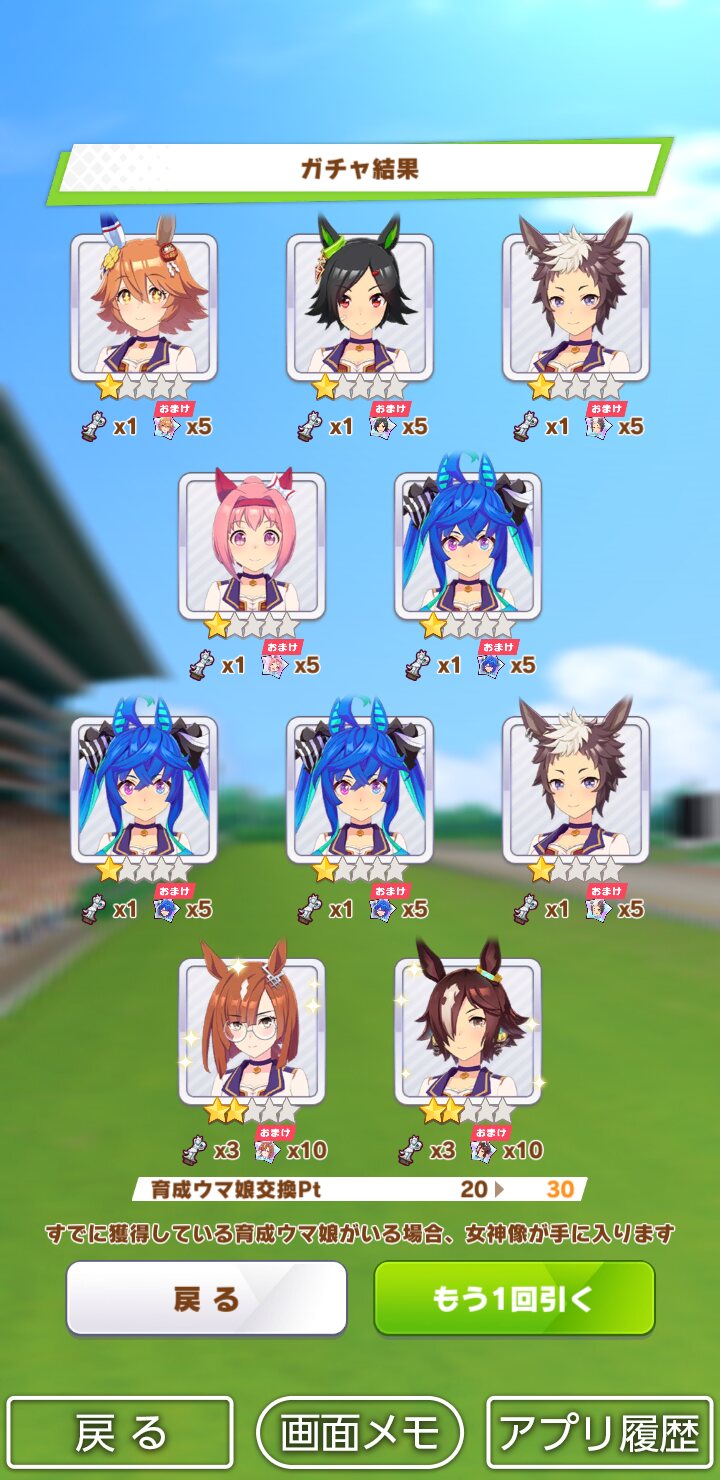Tap the green もう1回引く button

(514, 1298)
